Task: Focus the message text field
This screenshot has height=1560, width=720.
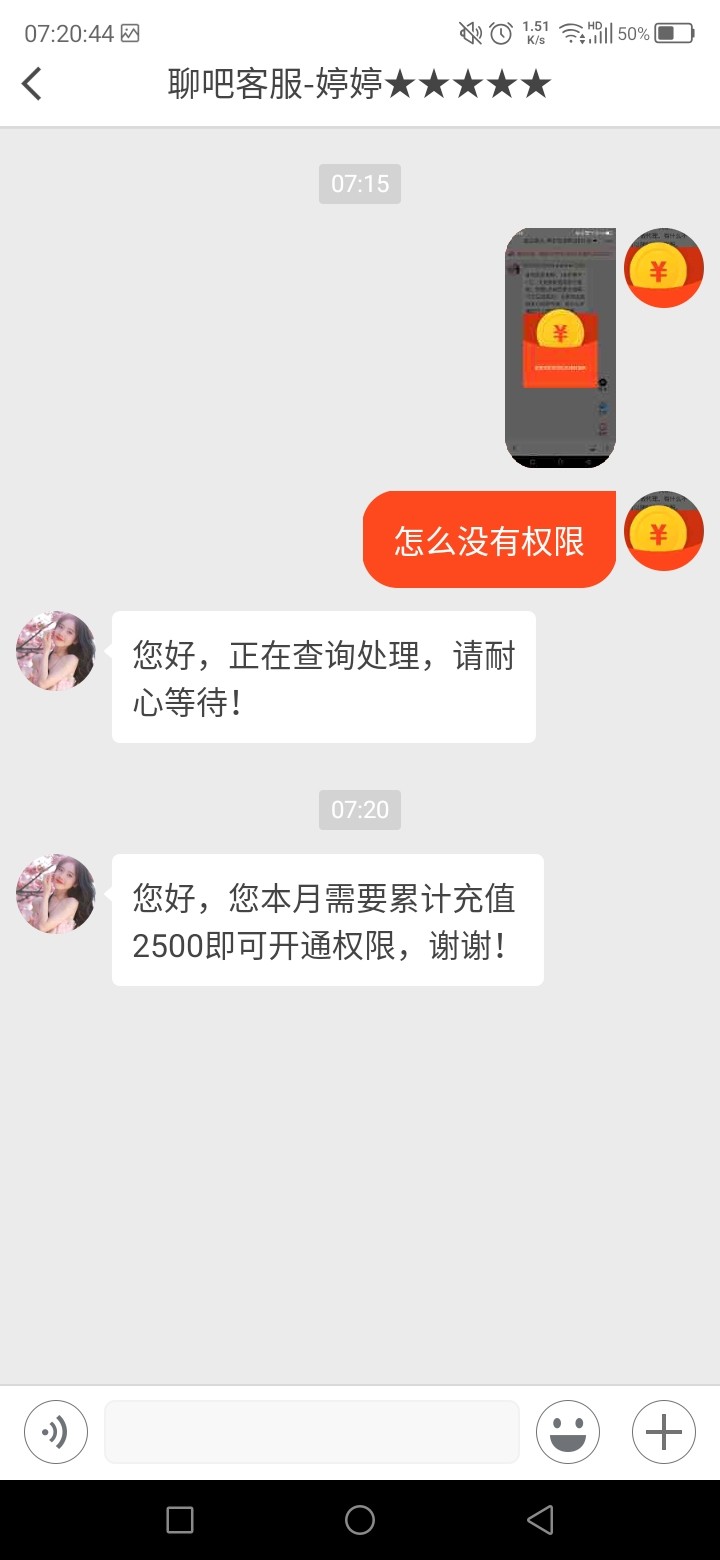Action: pos(312,1432)
